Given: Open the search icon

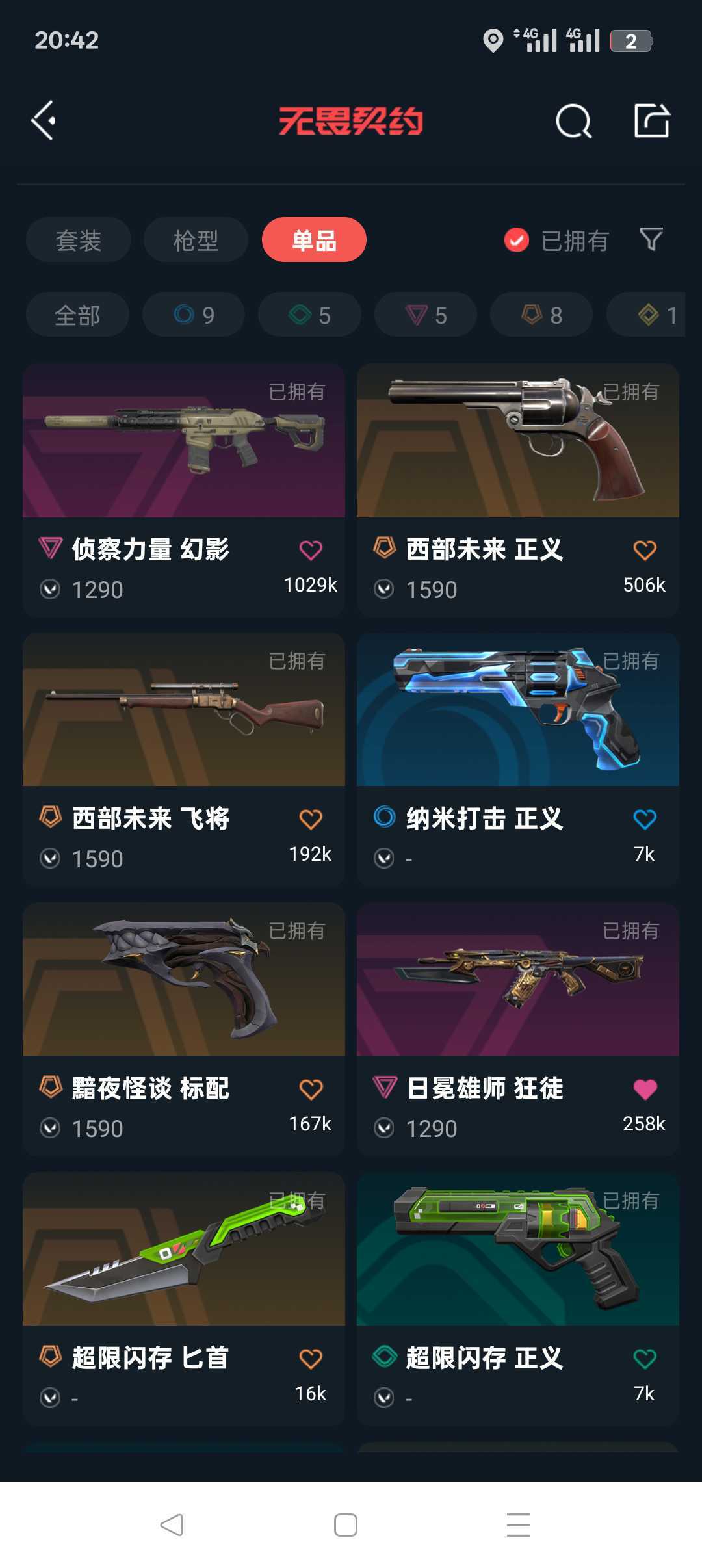Looking at the screenshot, I should point(574,121).
